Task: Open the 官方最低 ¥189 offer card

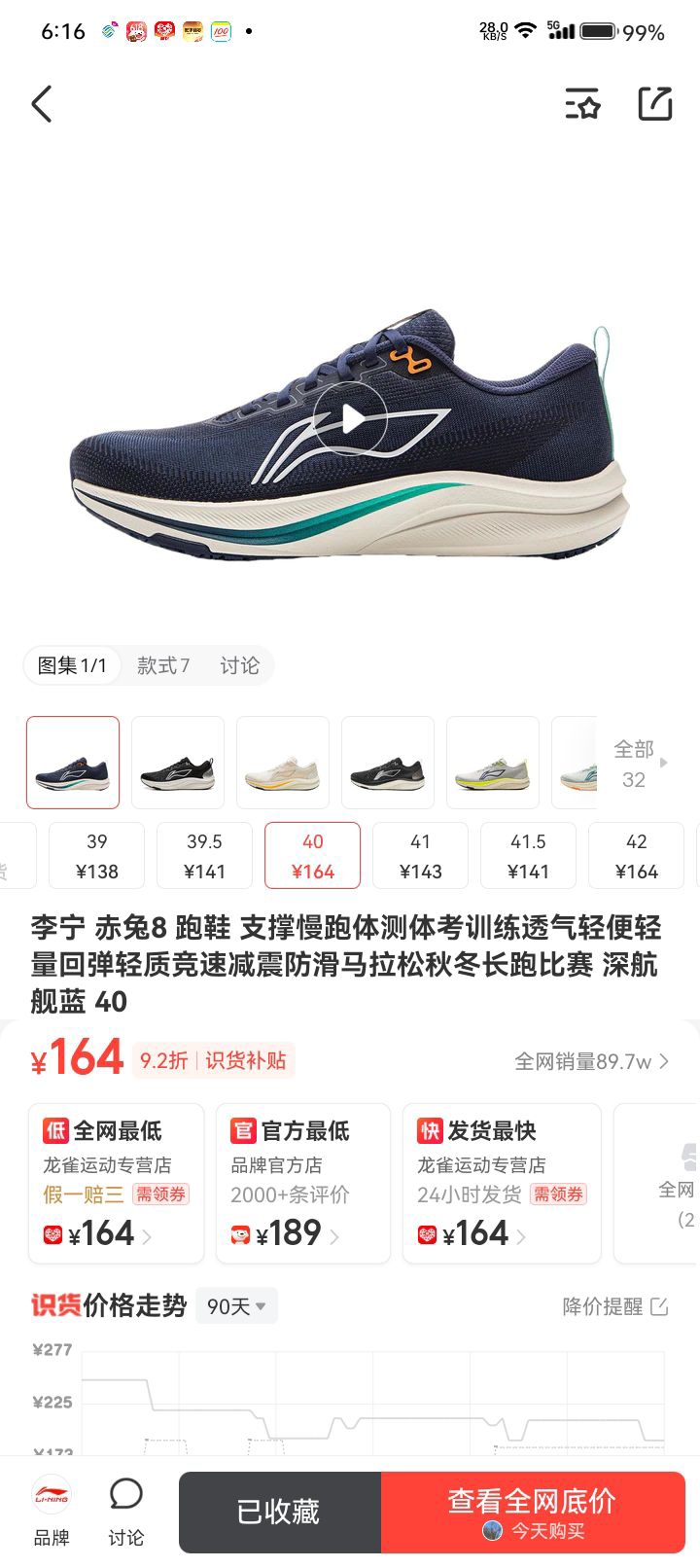Action: tap(302, 1183)
